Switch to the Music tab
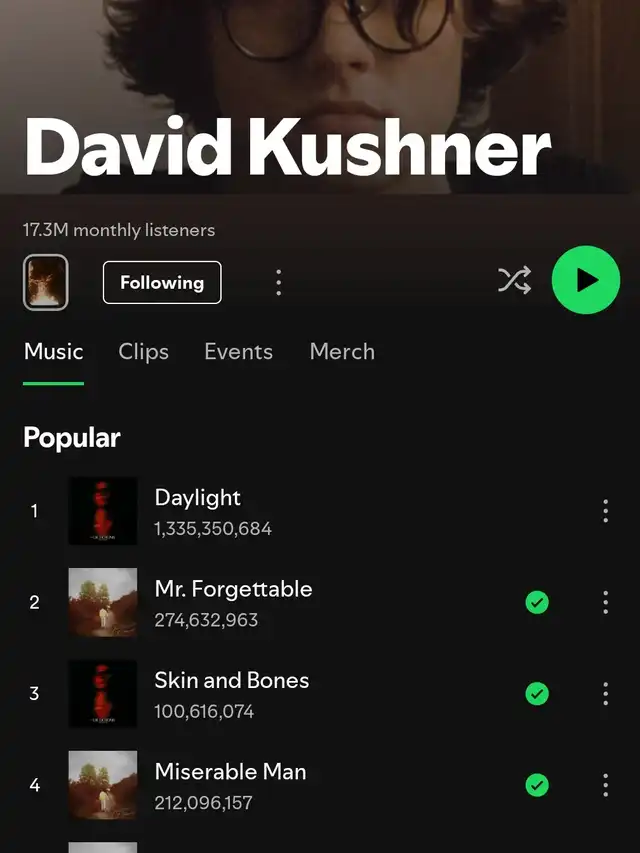This screenshot has width=640, height=853. [53, 352]
